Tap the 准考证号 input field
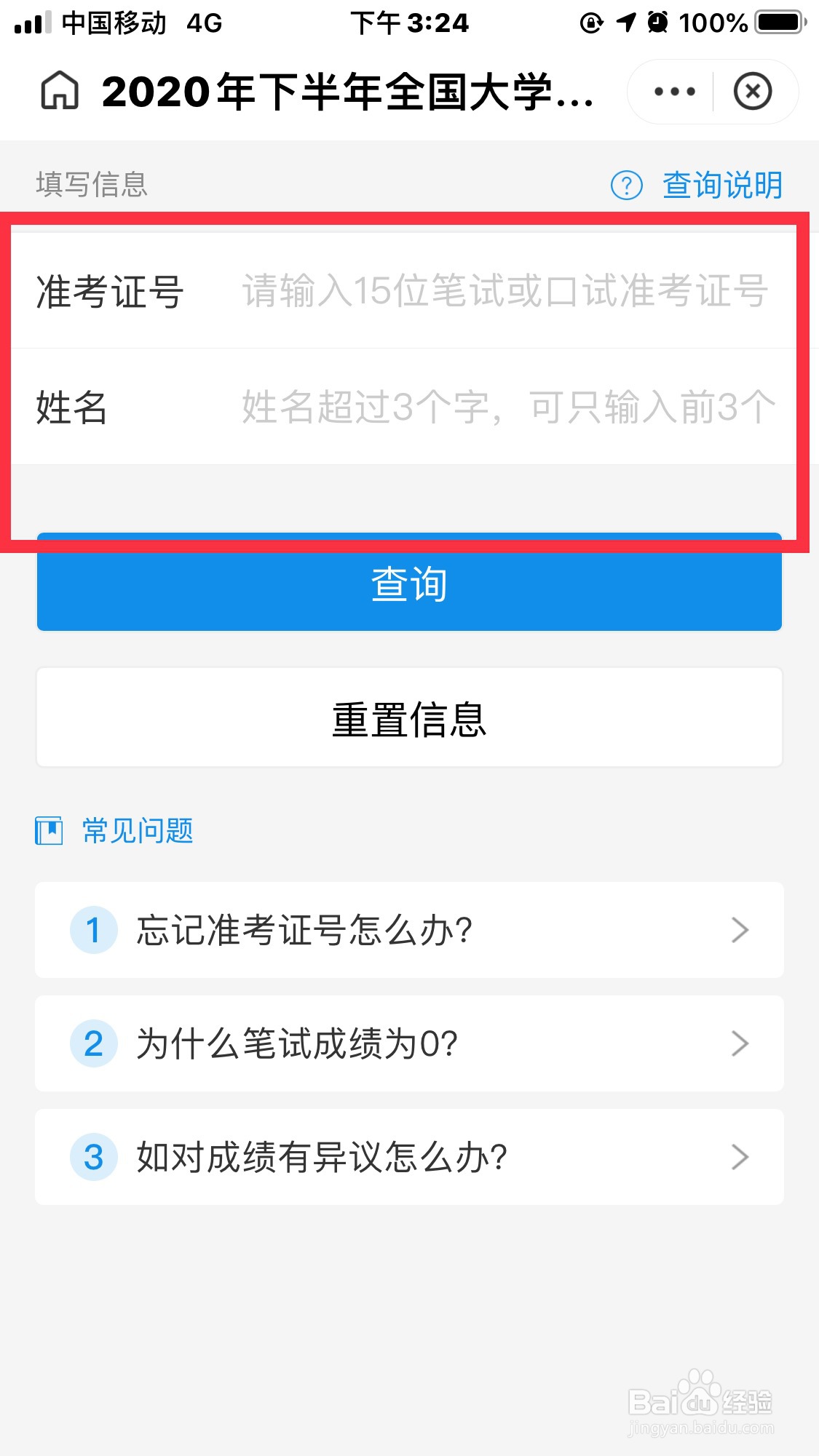 502,291
